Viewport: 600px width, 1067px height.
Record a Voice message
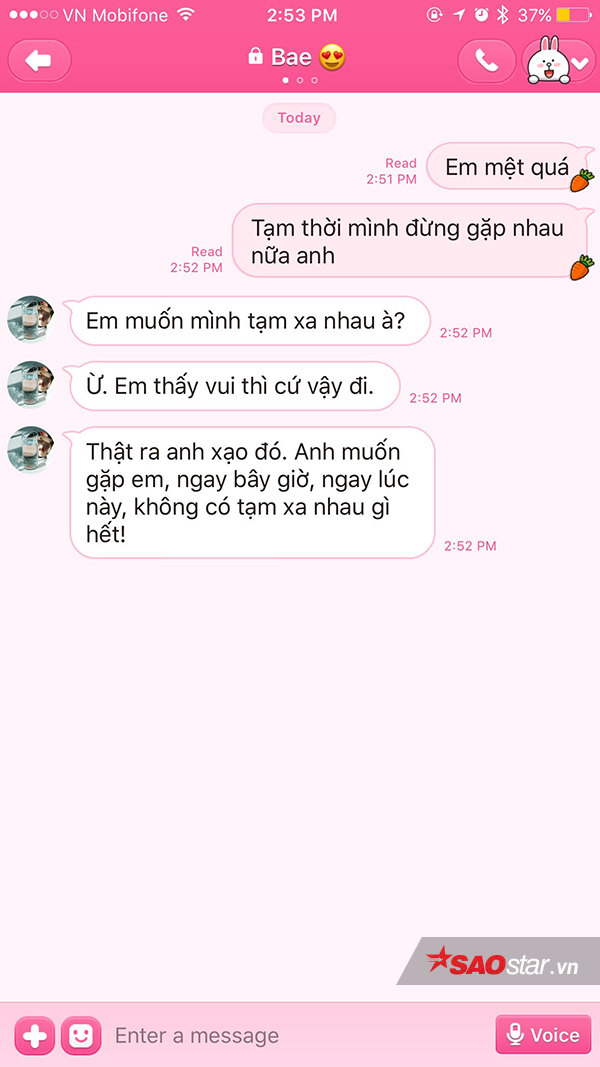point(543,1035)
